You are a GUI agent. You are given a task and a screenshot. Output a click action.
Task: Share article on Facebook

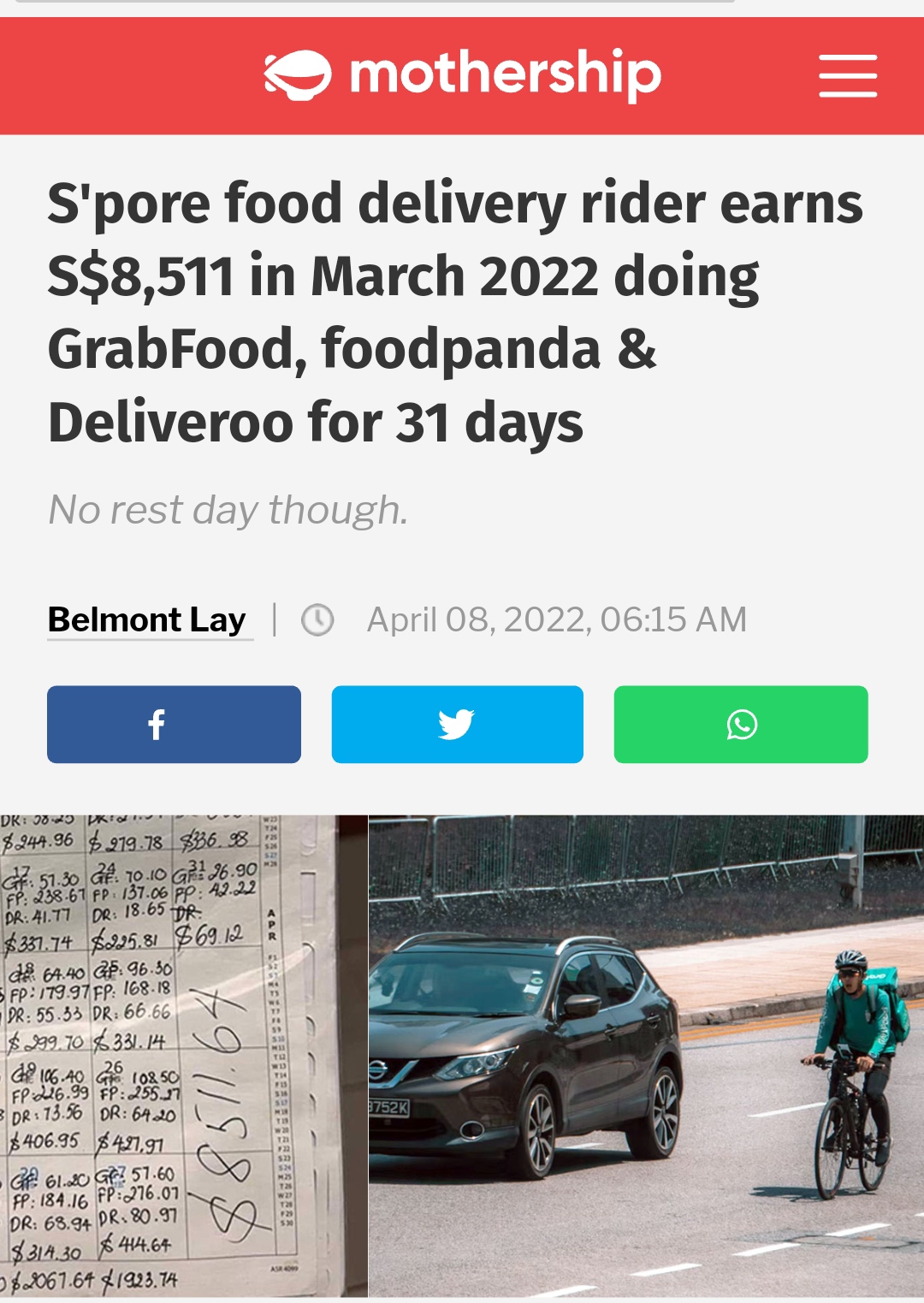[174, 724]
